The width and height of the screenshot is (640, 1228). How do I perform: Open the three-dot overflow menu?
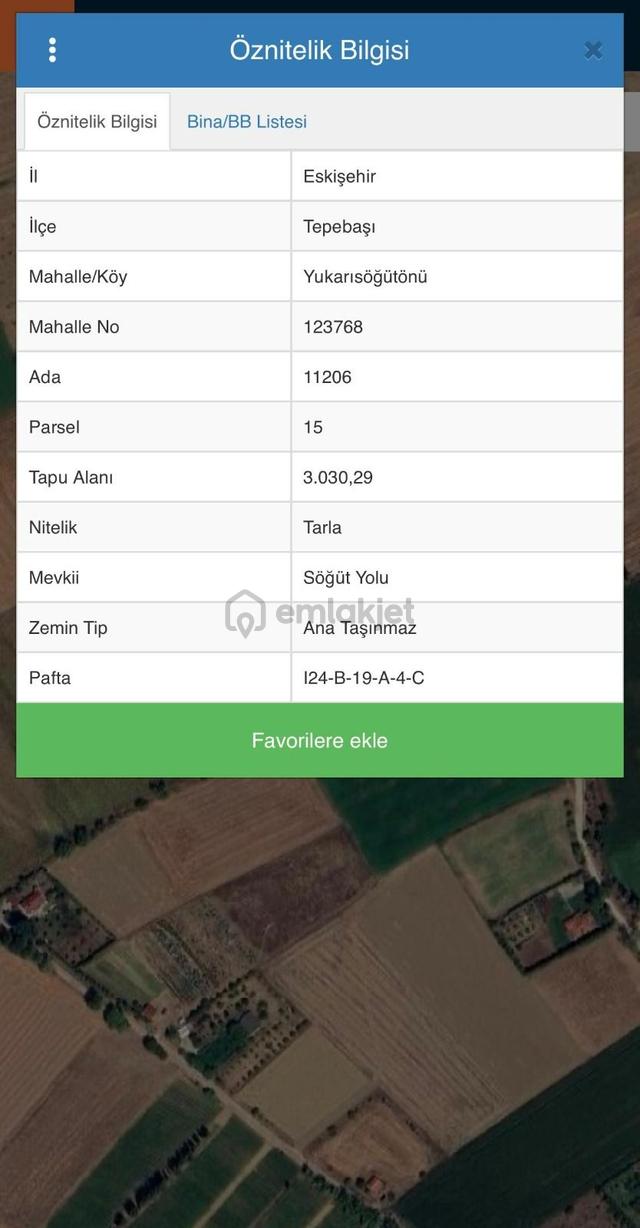click(52, 50)
